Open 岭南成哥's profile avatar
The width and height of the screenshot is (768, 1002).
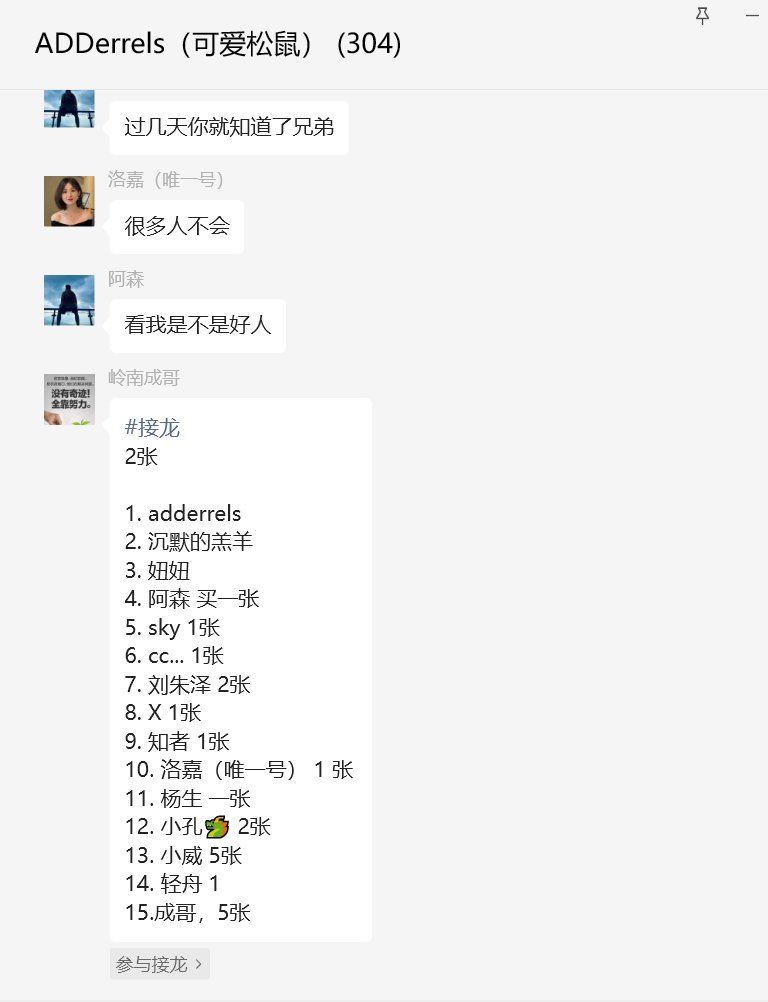click(69, 399)
